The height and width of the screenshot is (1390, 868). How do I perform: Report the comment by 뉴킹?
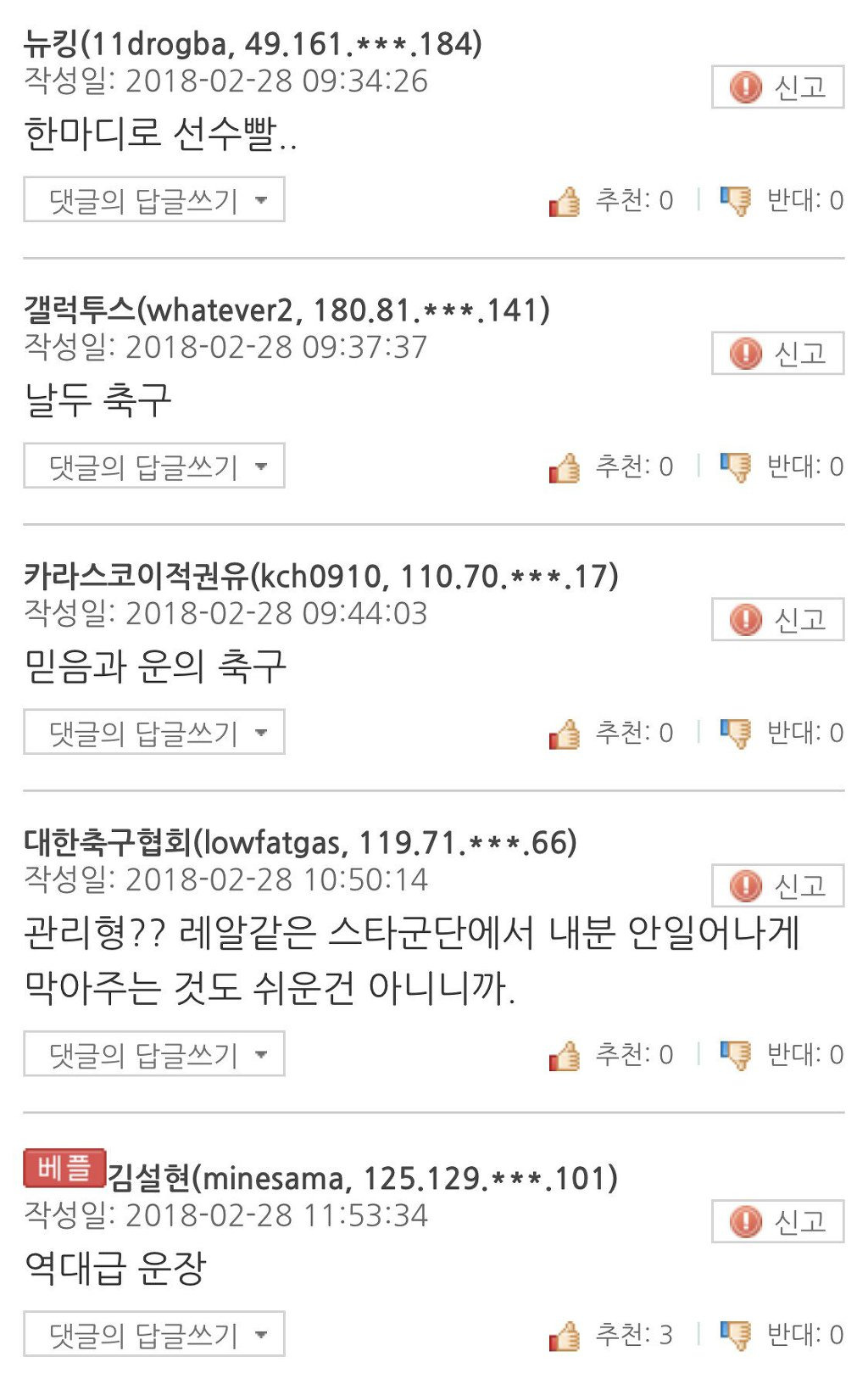777,87
